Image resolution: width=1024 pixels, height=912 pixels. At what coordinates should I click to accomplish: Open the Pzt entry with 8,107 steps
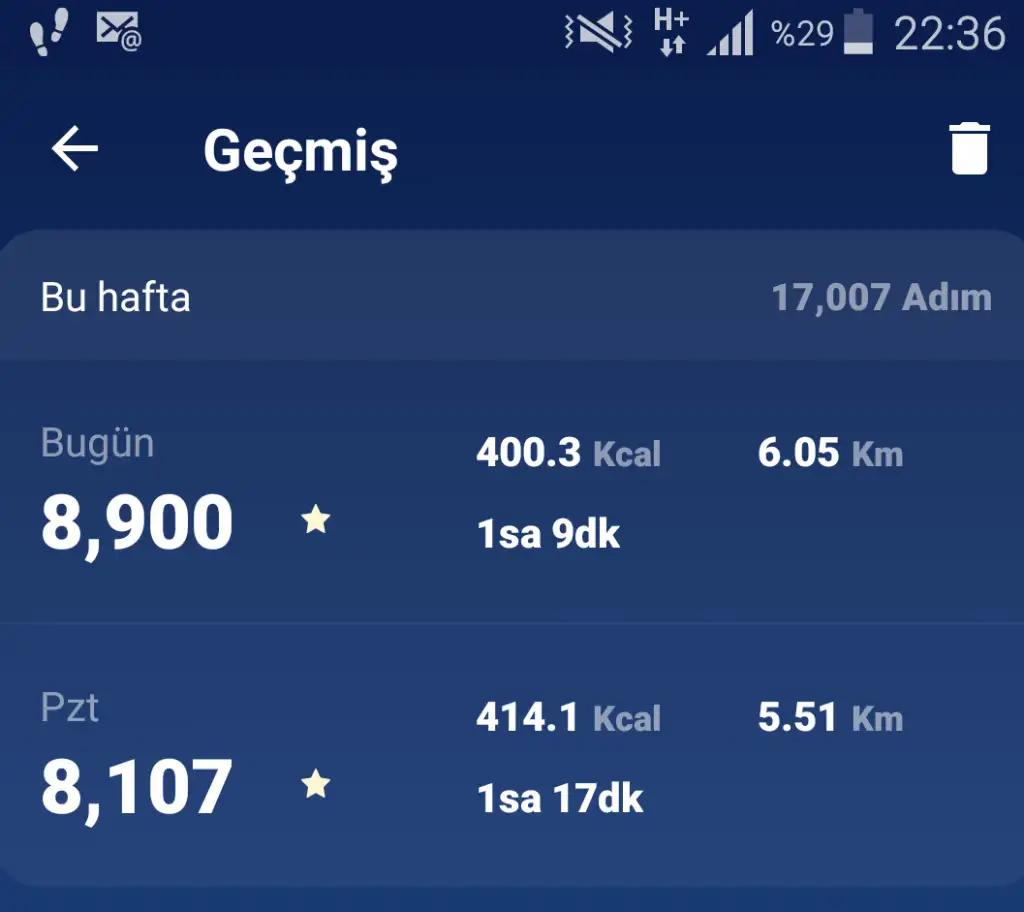[x=510, y=755]
